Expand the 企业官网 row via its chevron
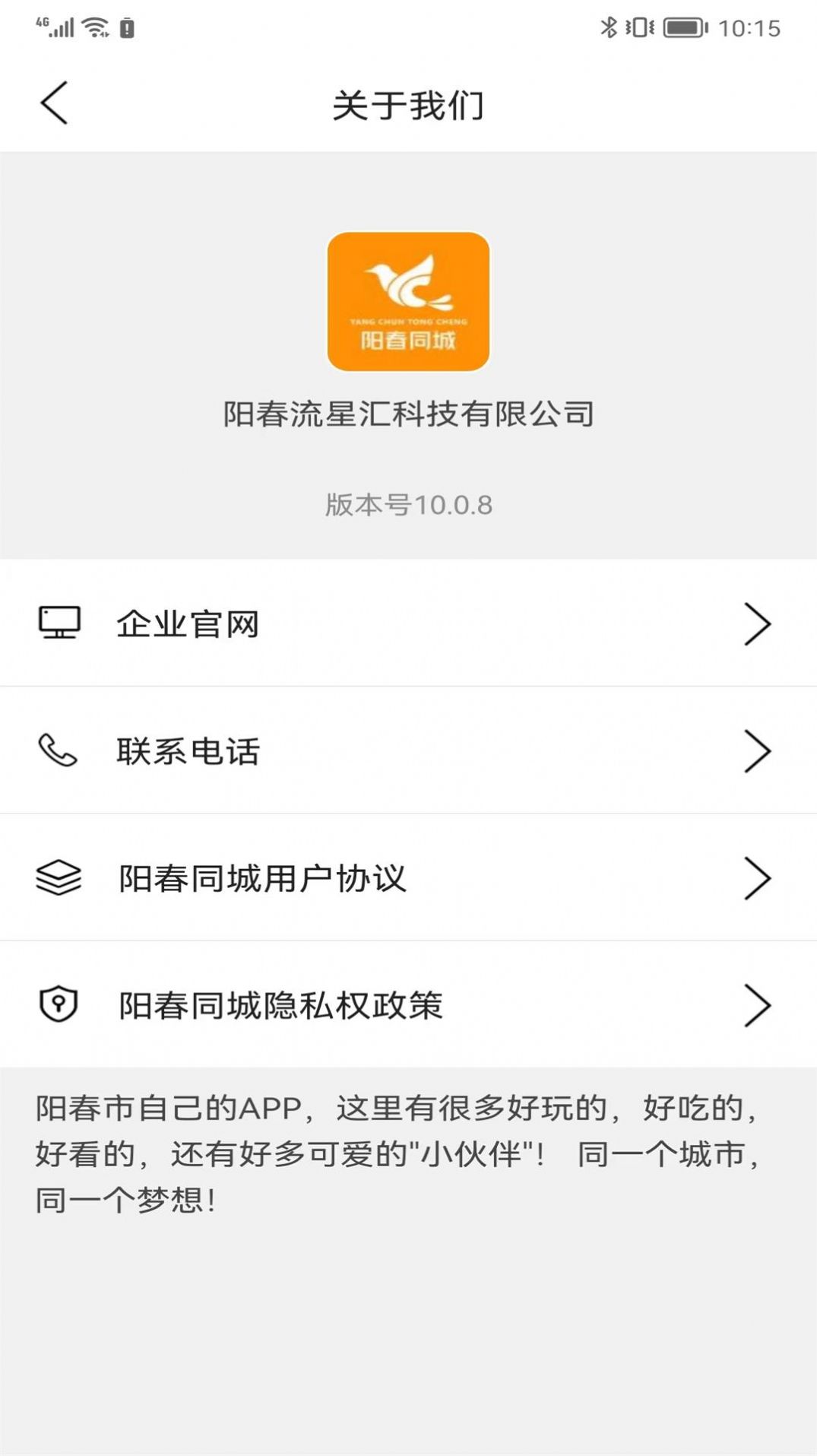 pyautogui.click(x=758, y=623)
